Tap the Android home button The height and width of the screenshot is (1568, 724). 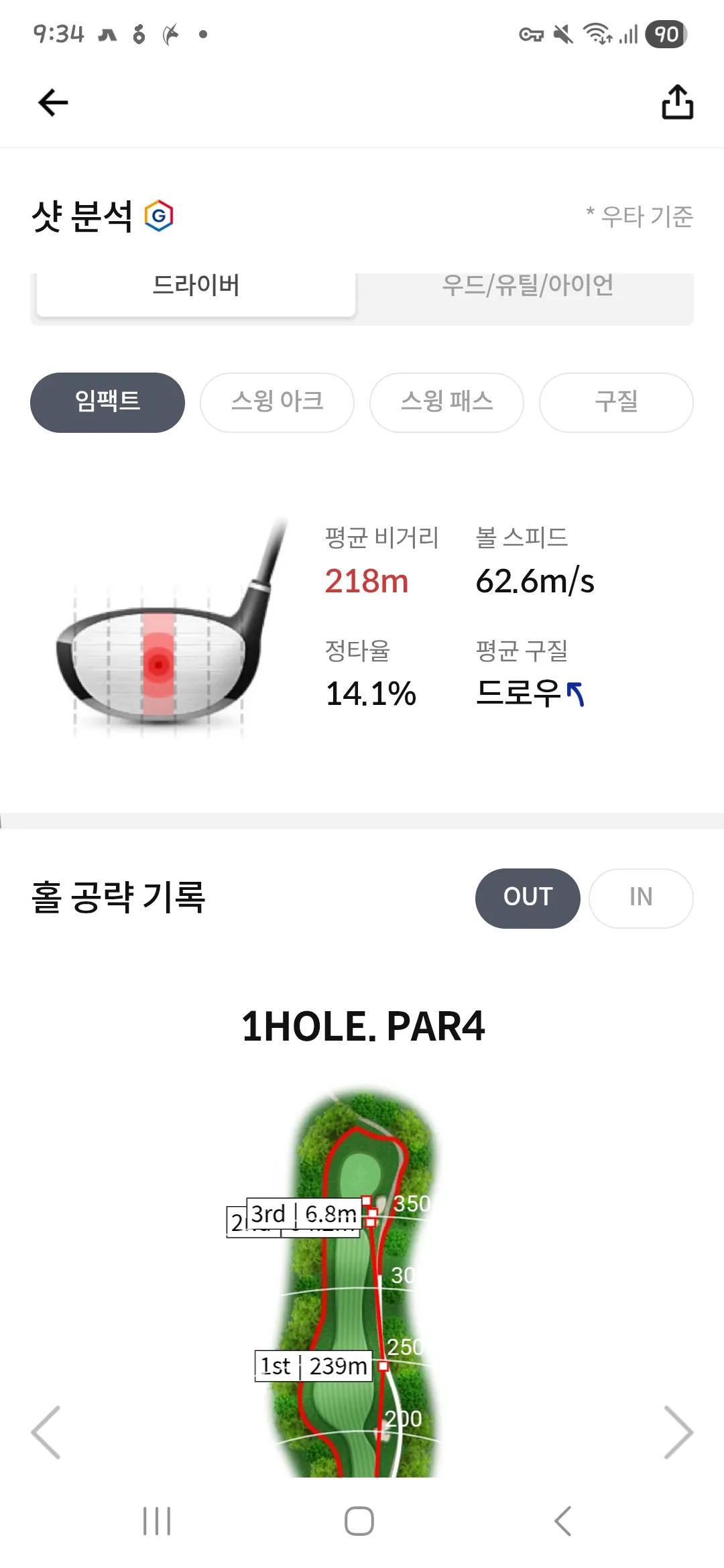coord(360,1521)
